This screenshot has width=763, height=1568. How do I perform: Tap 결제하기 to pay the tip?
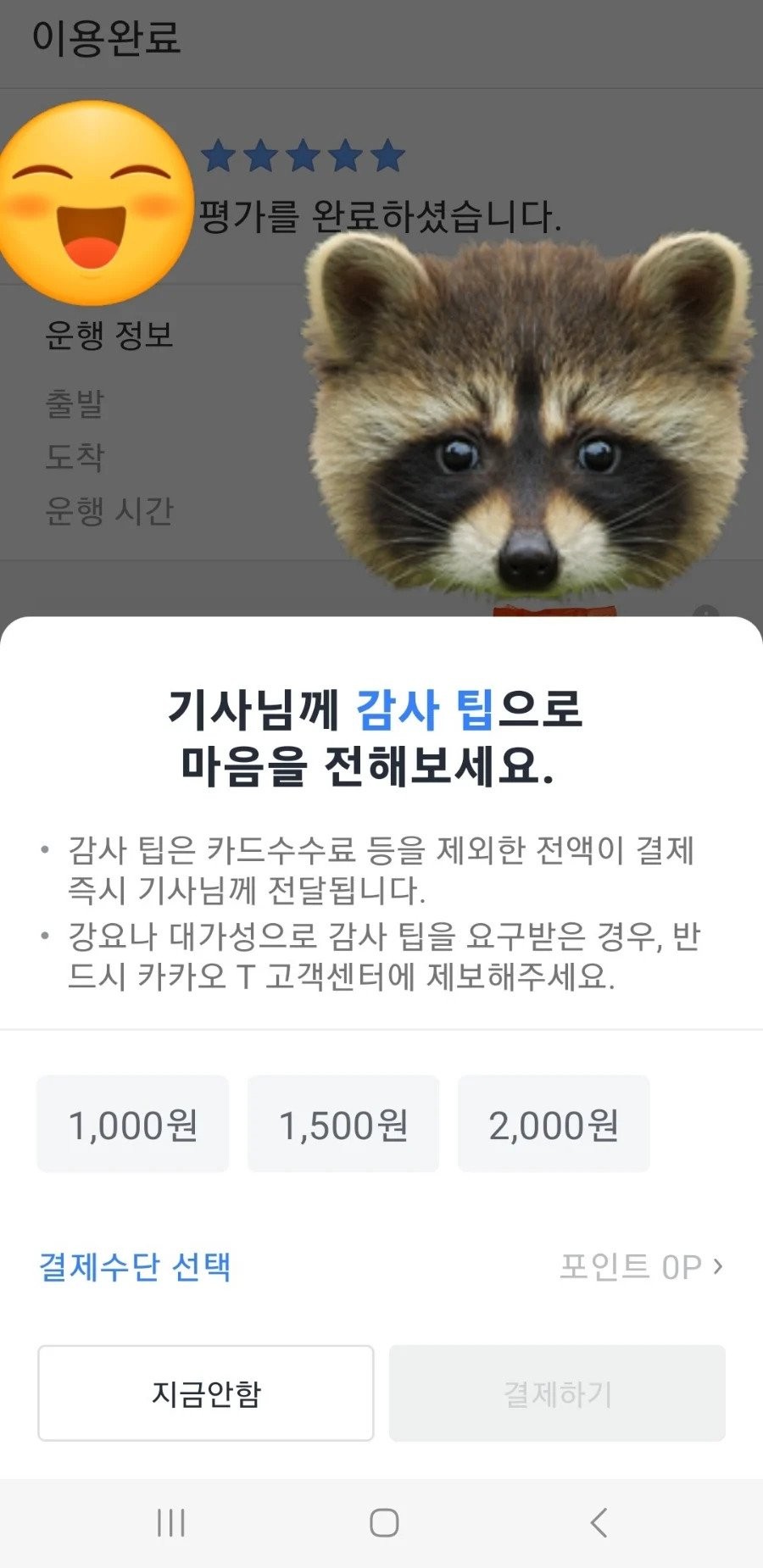pyautogui.click(x=557, y=1393)
